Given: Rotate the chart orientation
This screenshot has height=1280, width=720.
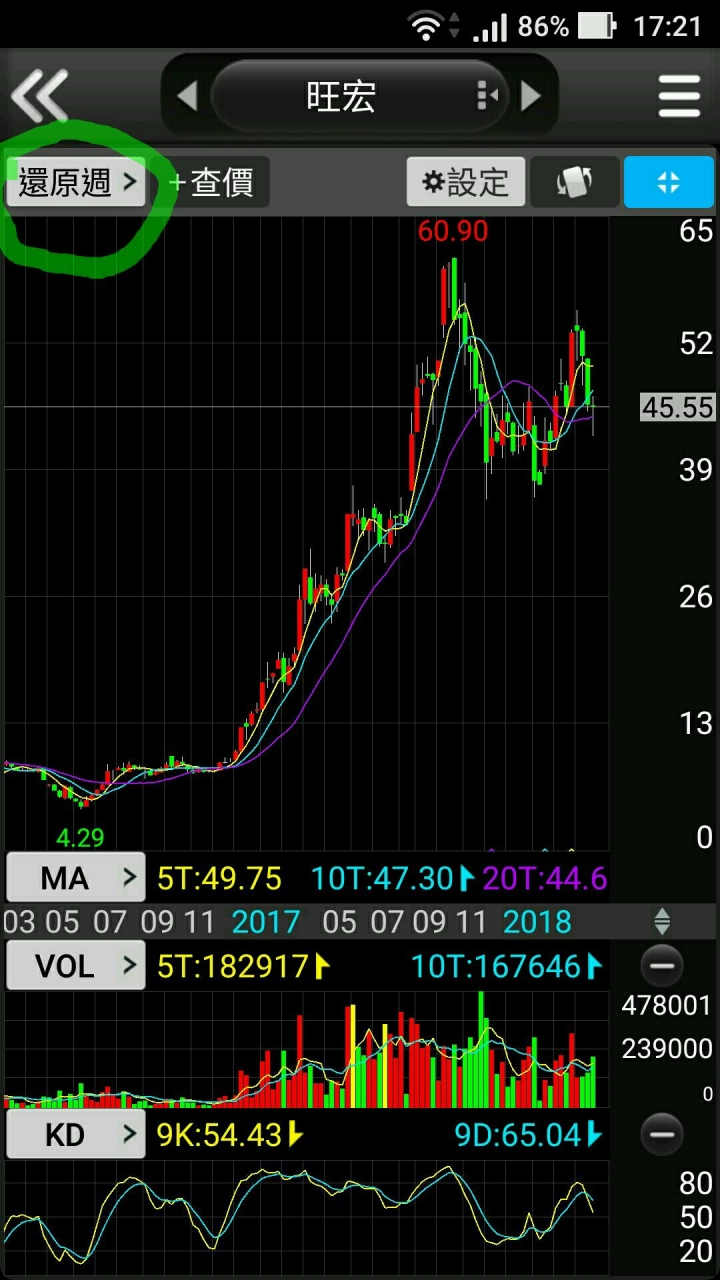Looking at the screenshot, I should click(574, 182).
